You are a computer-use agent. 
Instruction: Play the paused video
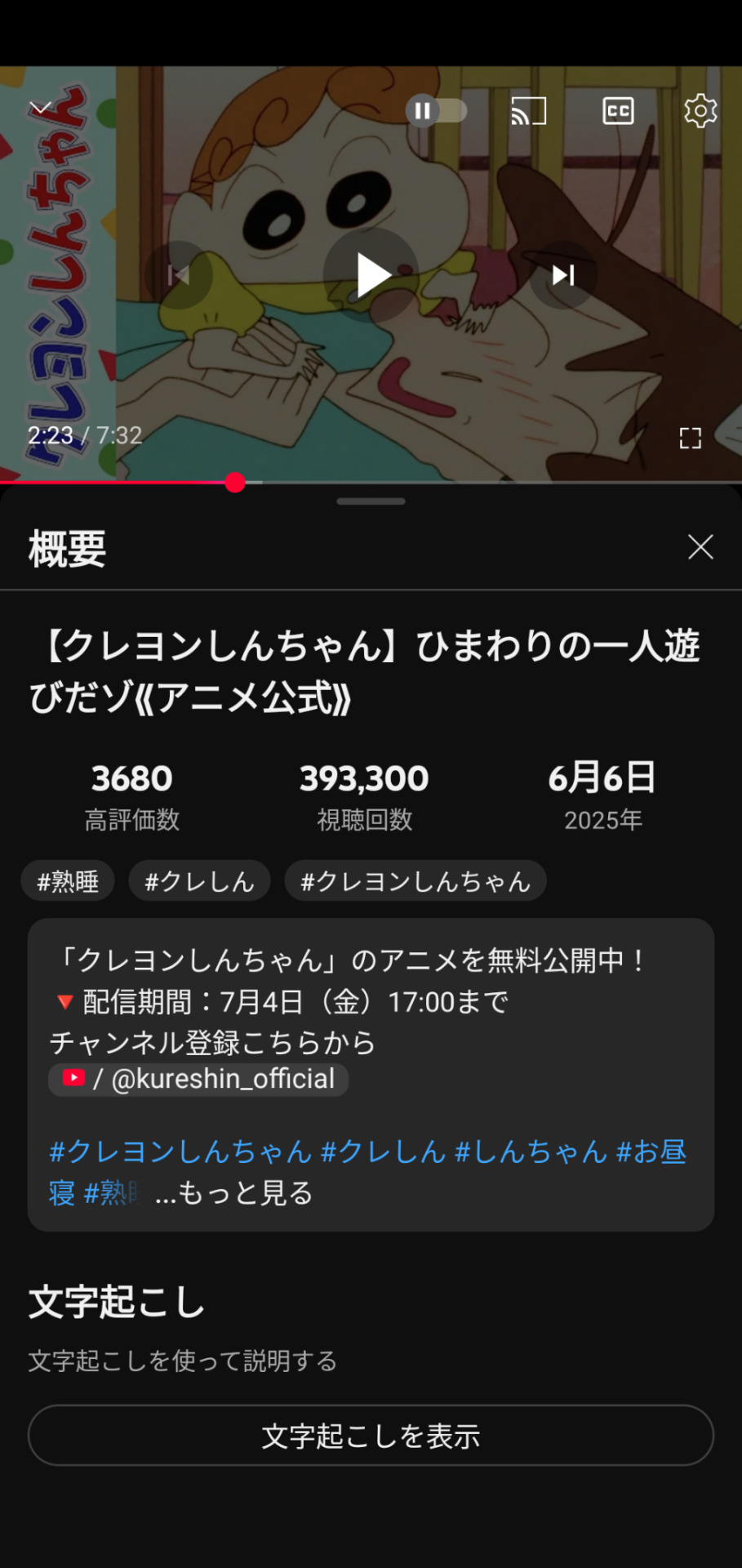tap(371, 275)
